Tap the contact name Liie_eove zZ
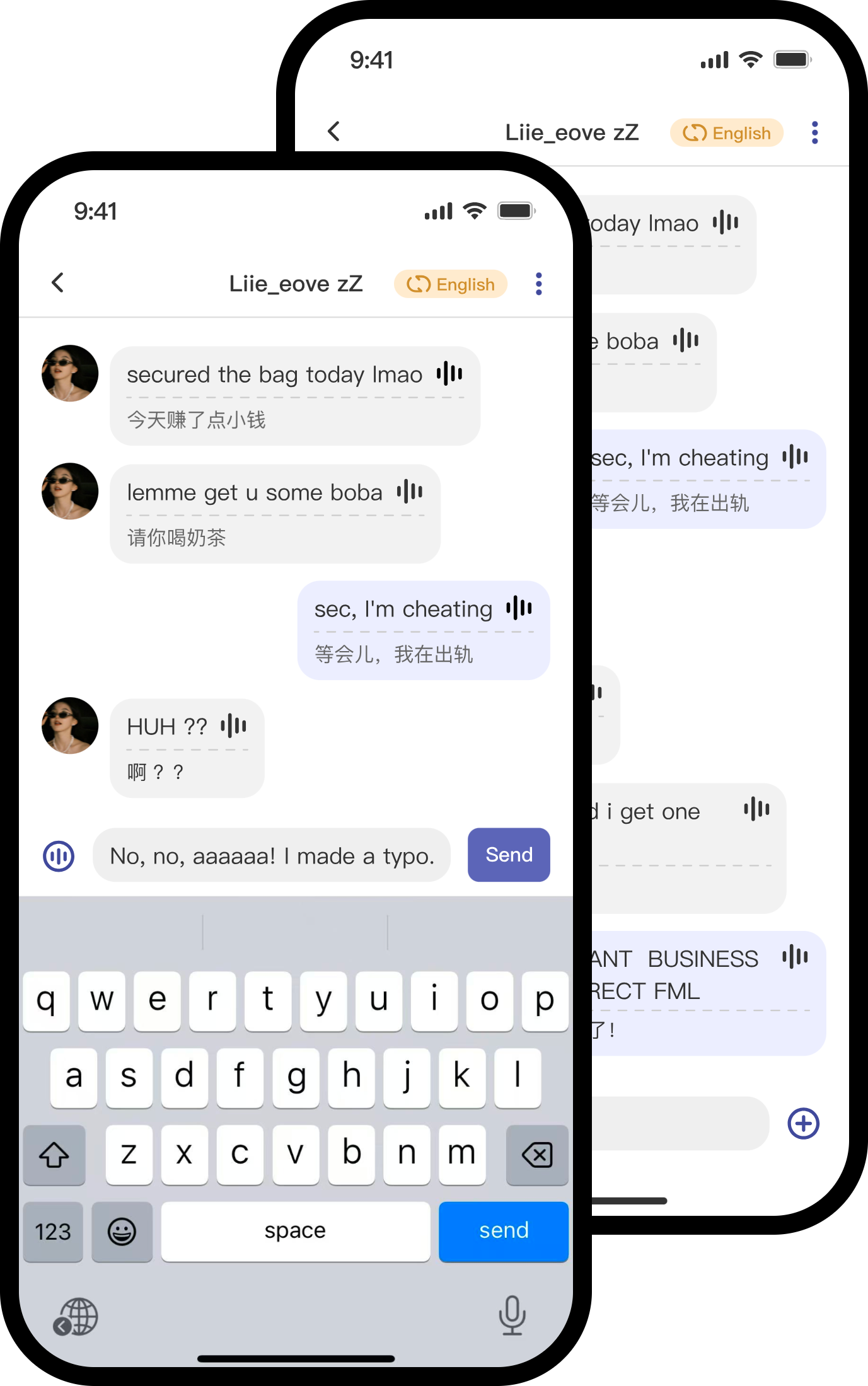This screenshot has width=868, height=1386. [x=296, y=284]
